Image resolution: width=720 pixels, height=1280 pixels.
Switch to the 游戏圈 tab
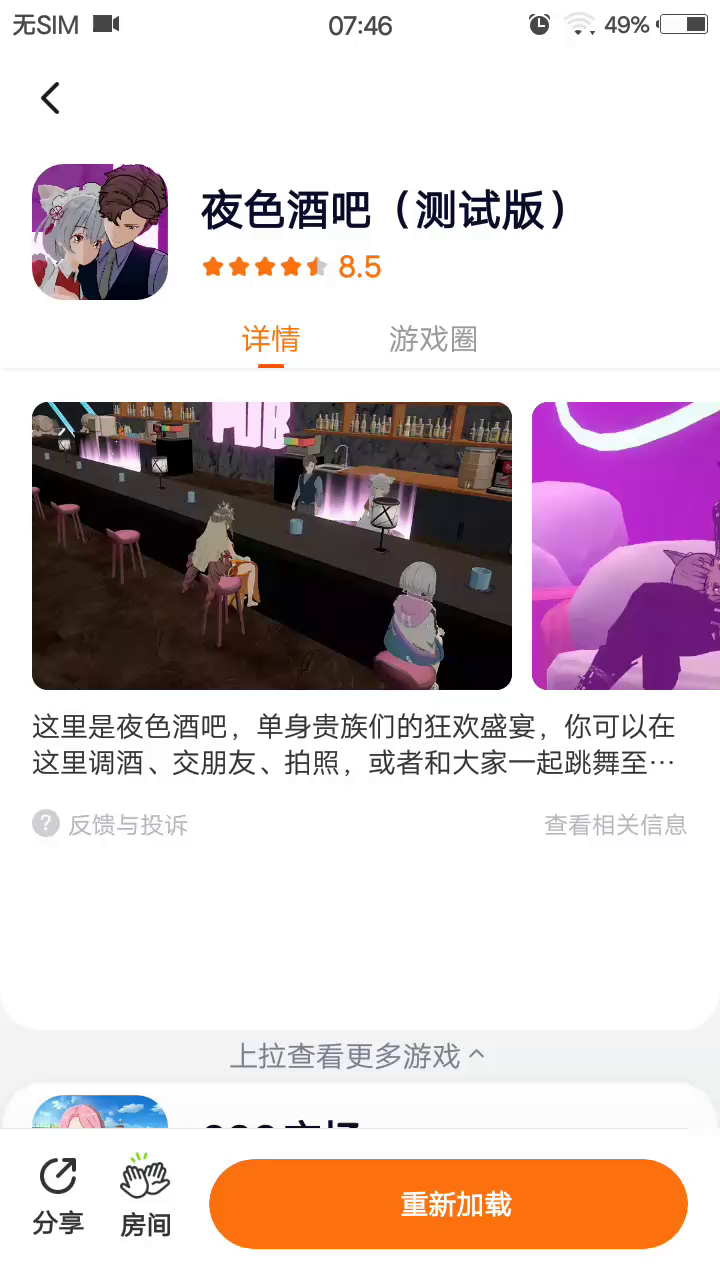[x=433, y=339]
